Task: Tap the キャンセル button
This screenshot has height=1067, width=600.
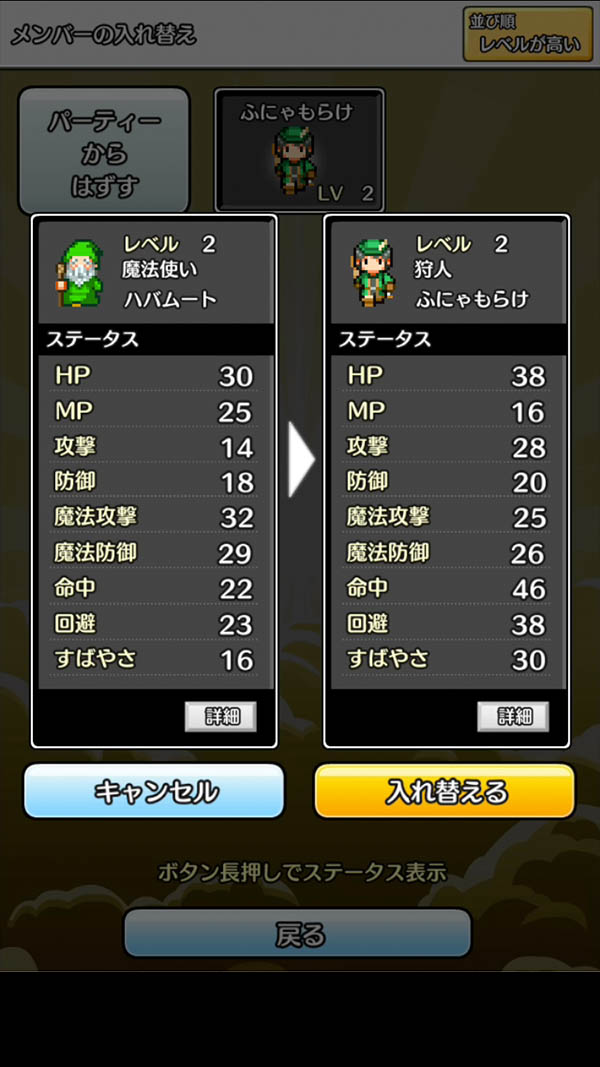Action: (x=154, y=792)
